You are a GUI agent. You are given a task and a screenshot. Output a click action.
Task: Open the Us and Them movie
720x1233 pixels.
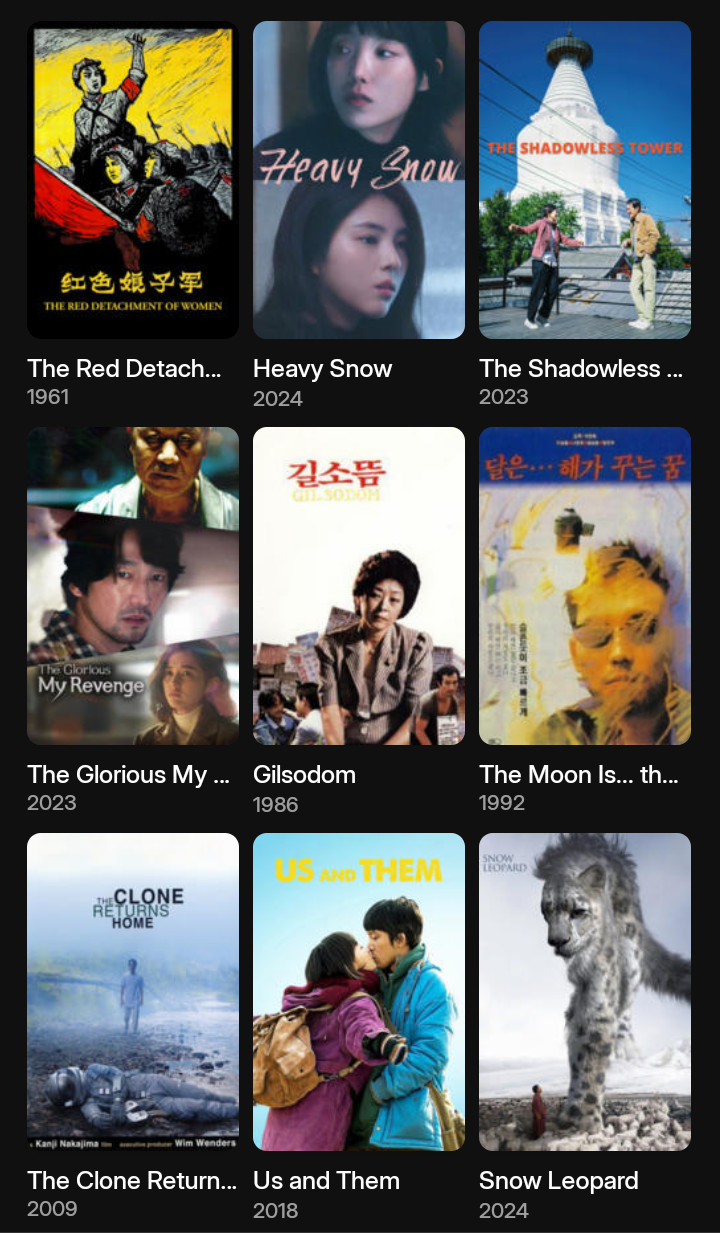pyautogui.click(x=359, y=992)
